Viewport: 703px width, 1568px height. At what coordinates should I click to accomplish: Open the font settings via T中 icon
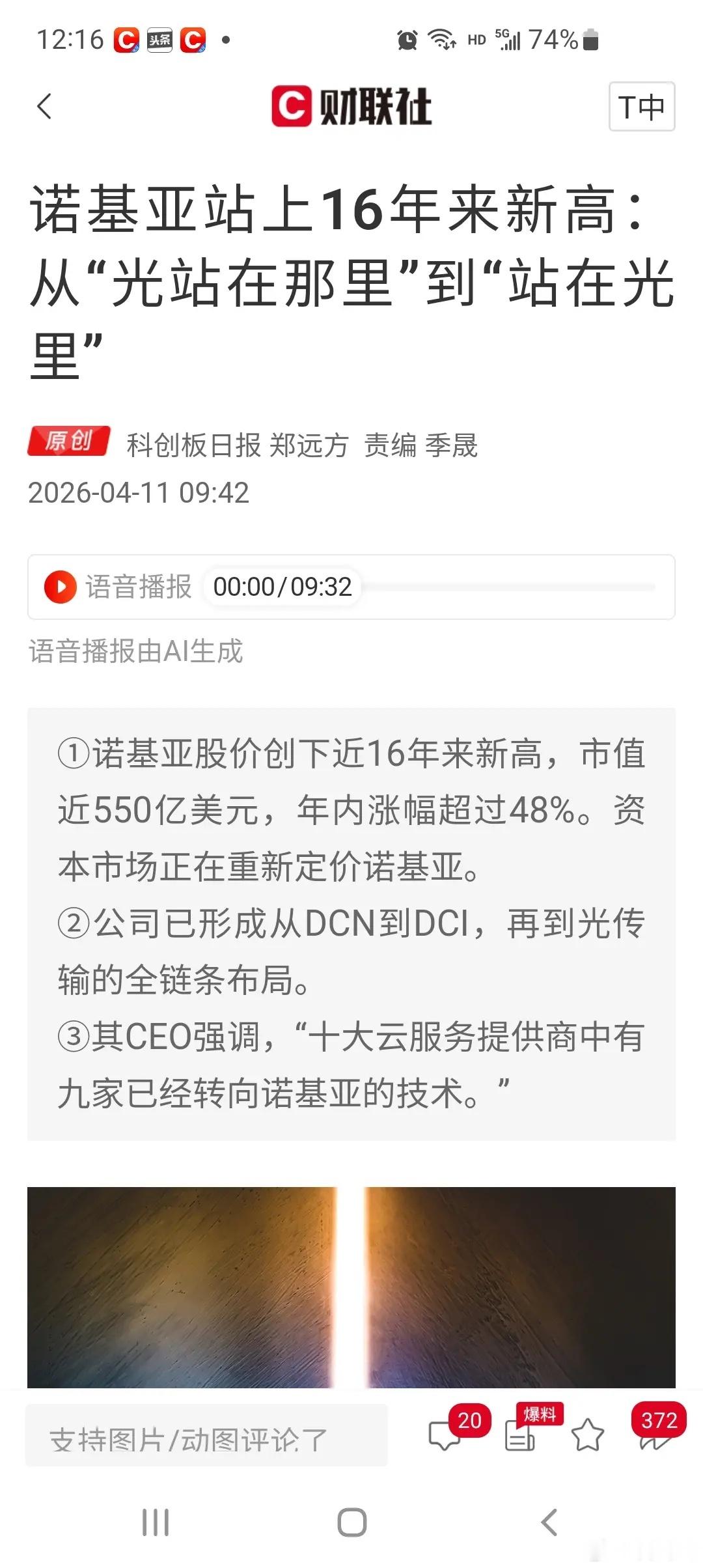pos(641,107)
